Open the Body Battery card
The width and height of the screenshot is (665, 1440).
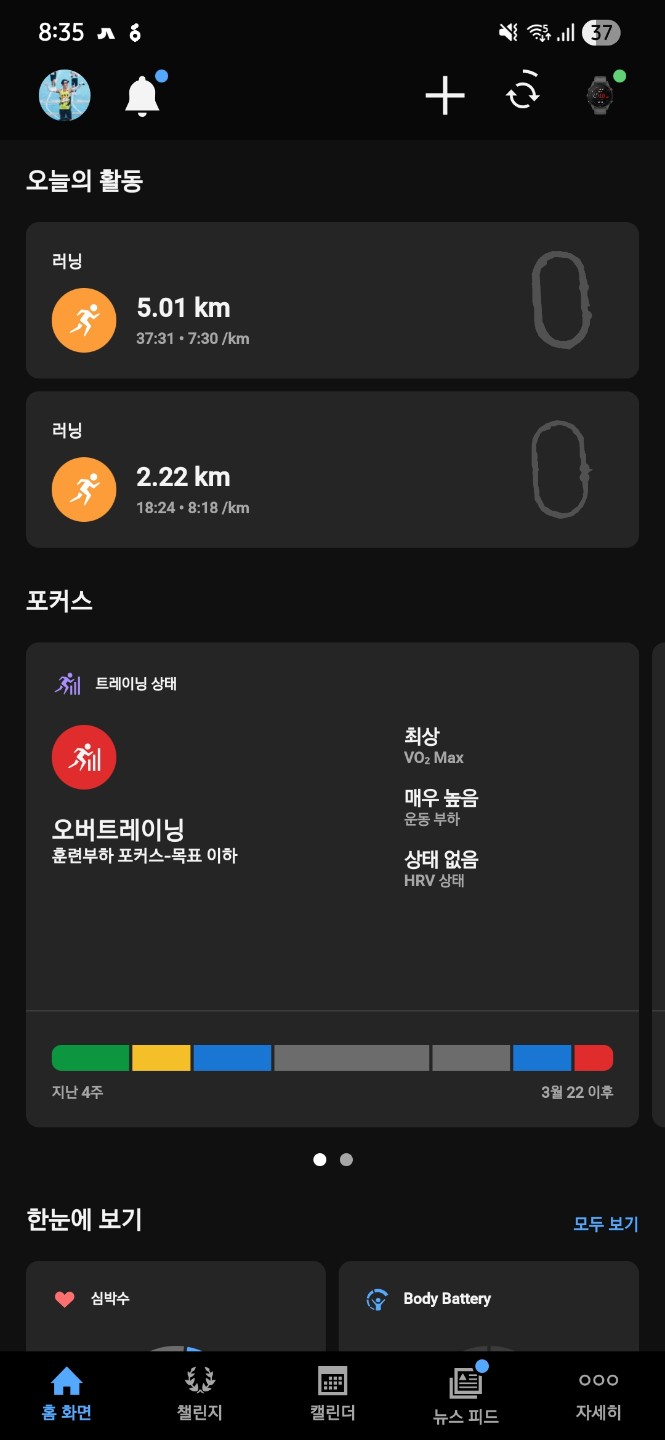[488, 1305]
